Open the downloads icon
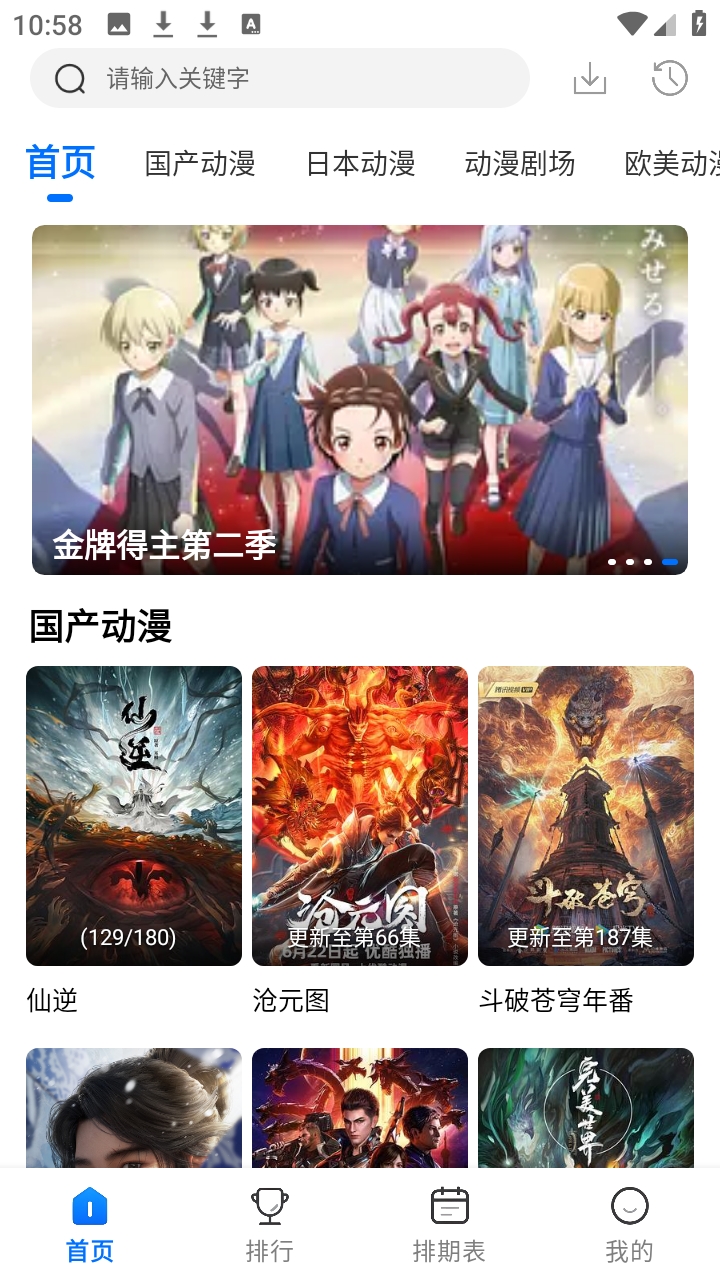Image resolution: width=720 pixels, height=1280 pixels. click(590, 78)
